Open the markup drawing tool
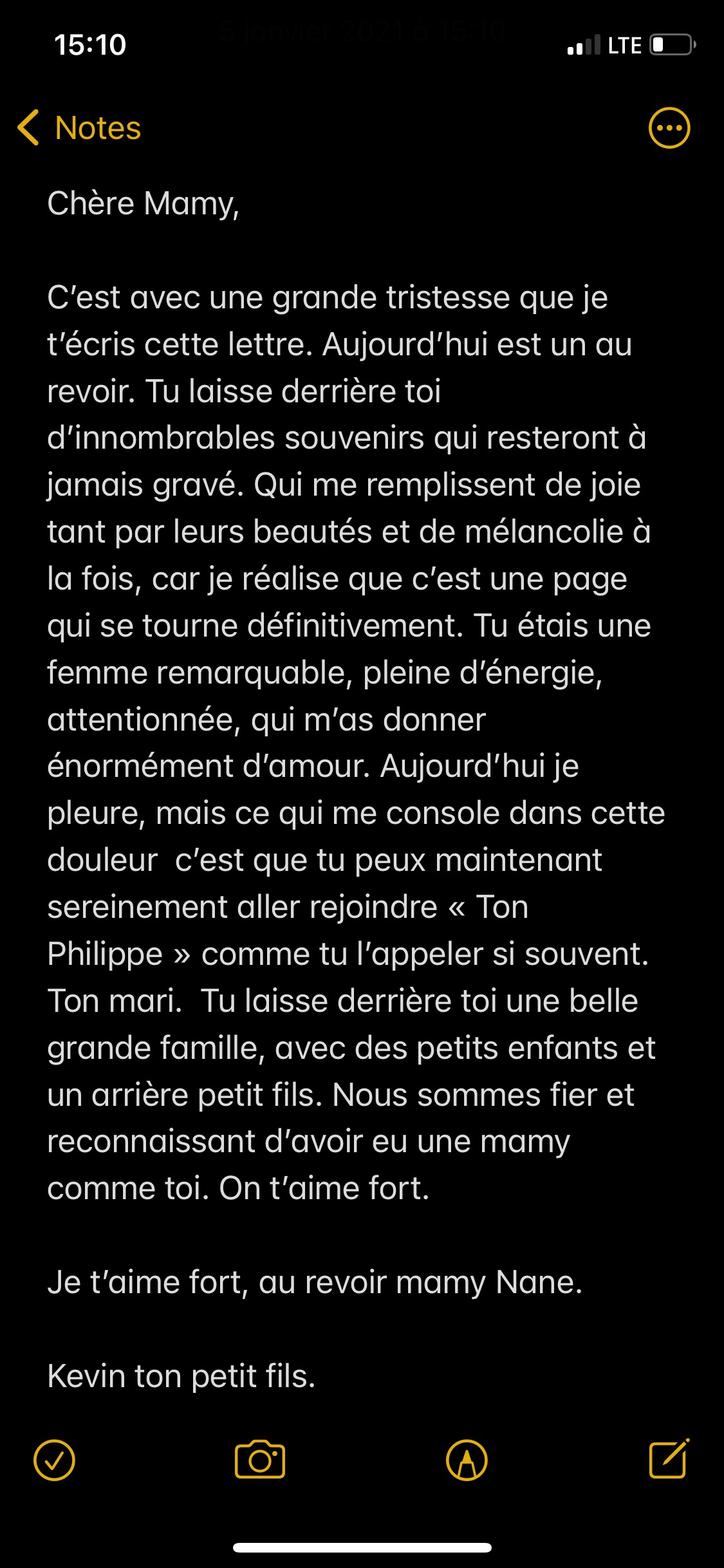 coord(467,1460)
